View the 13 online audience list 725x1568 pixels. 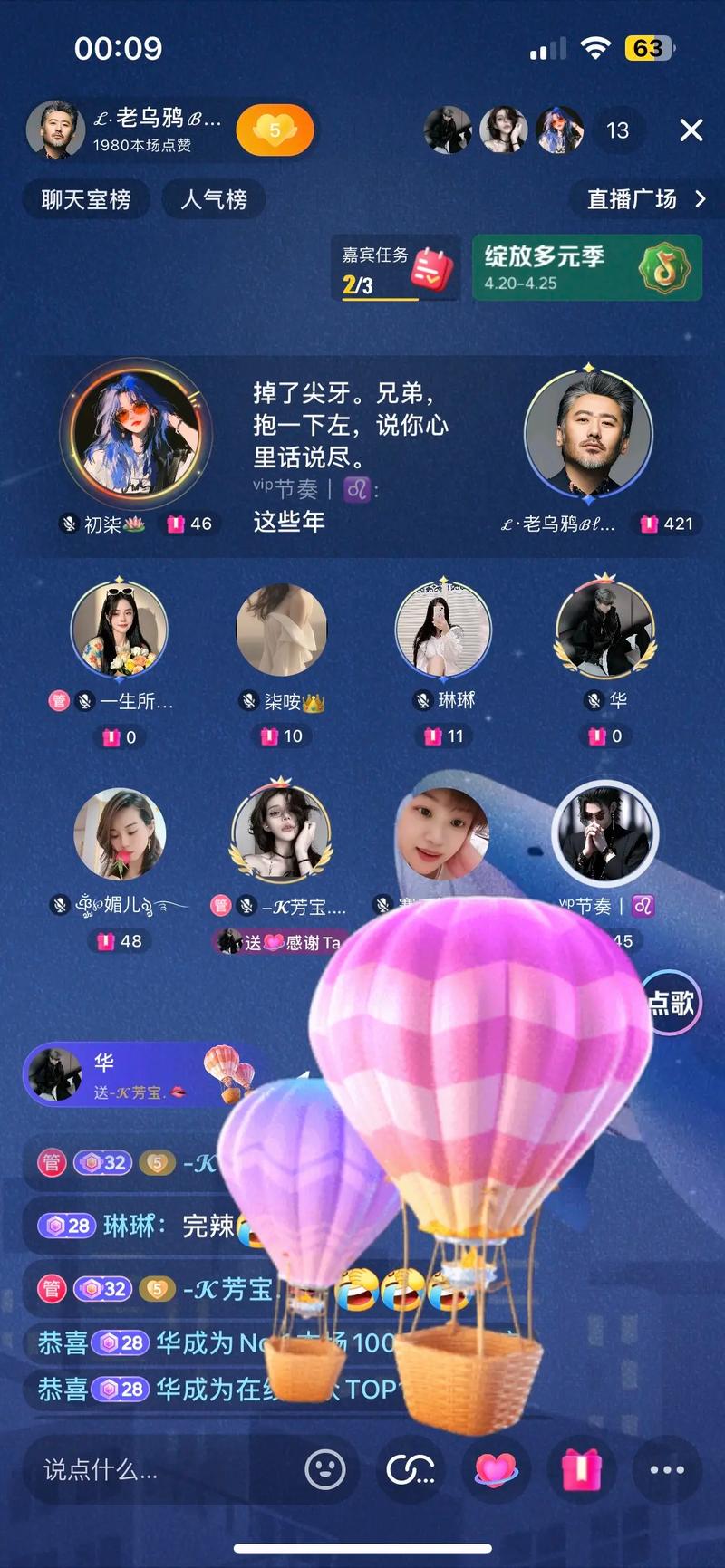617,130
